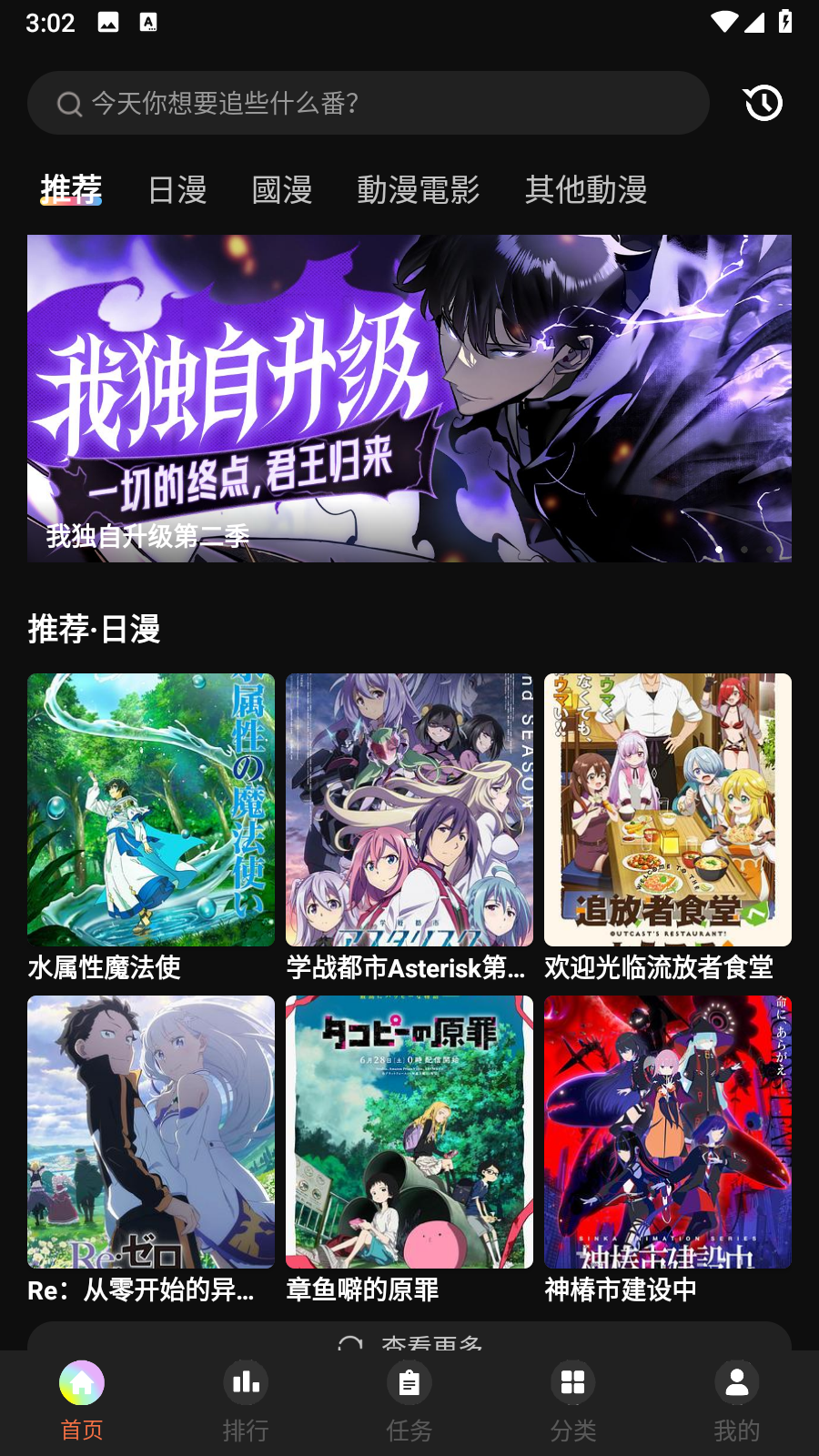Select the second carousel indicator dot
The height and width of the screenshot is (1456, 819).
tap(746, 550)
